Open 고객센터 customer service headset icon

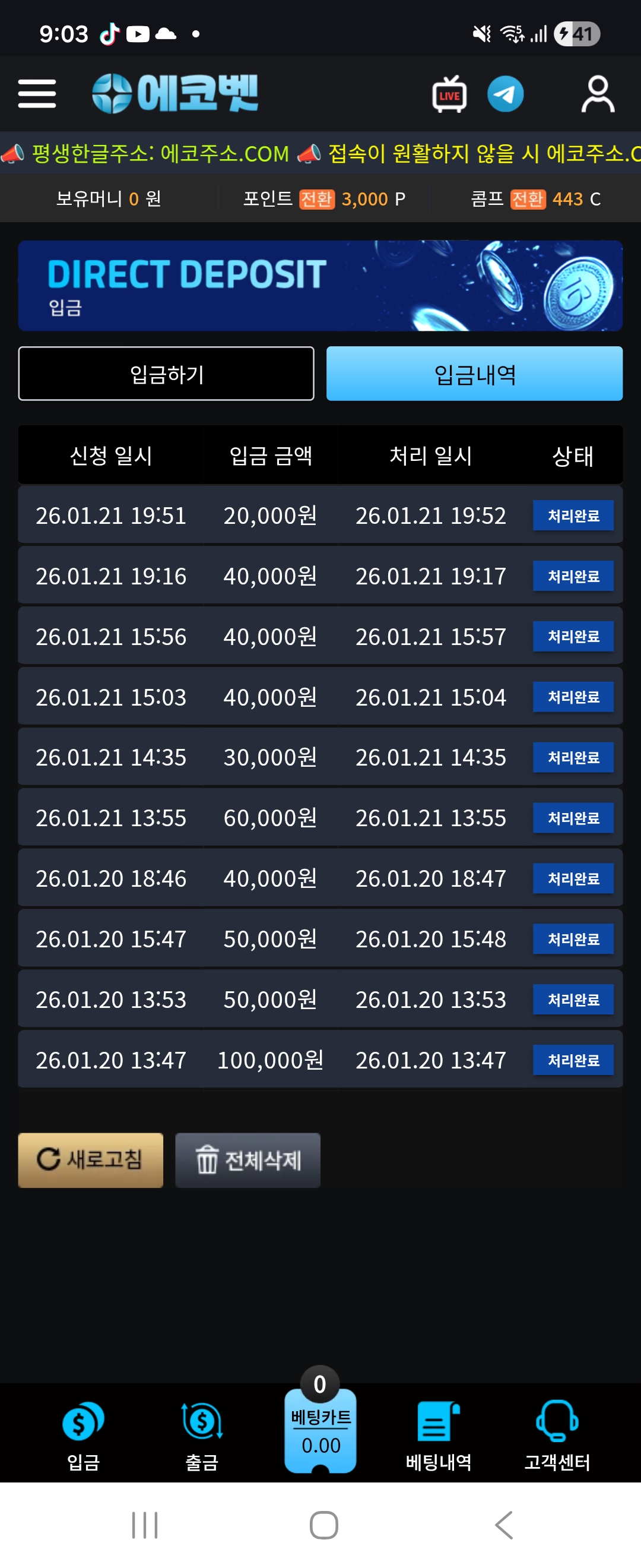click(x=557, y=1427)
